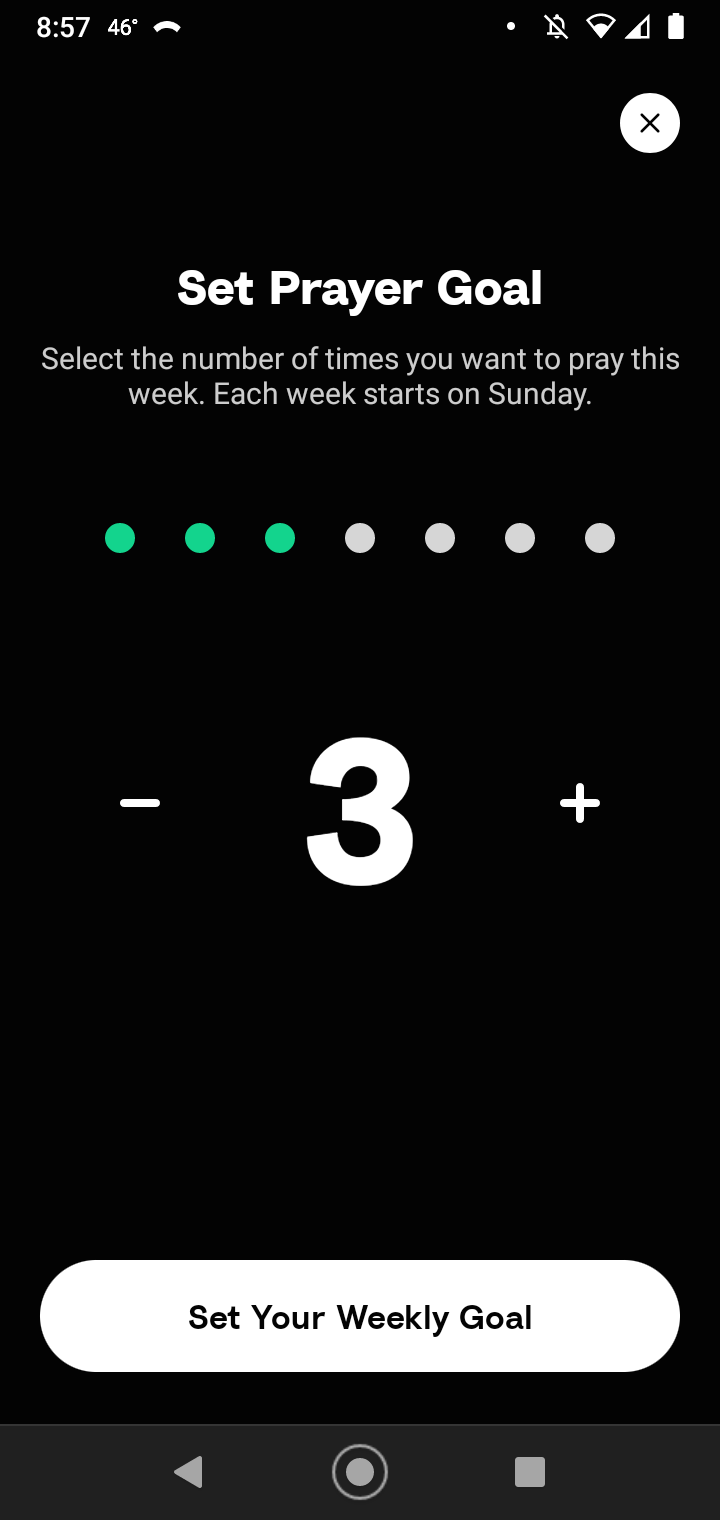This screenshot has width=720, height=1520.
Task: Increase prayer goal with plus button
Action: (580, 803)
